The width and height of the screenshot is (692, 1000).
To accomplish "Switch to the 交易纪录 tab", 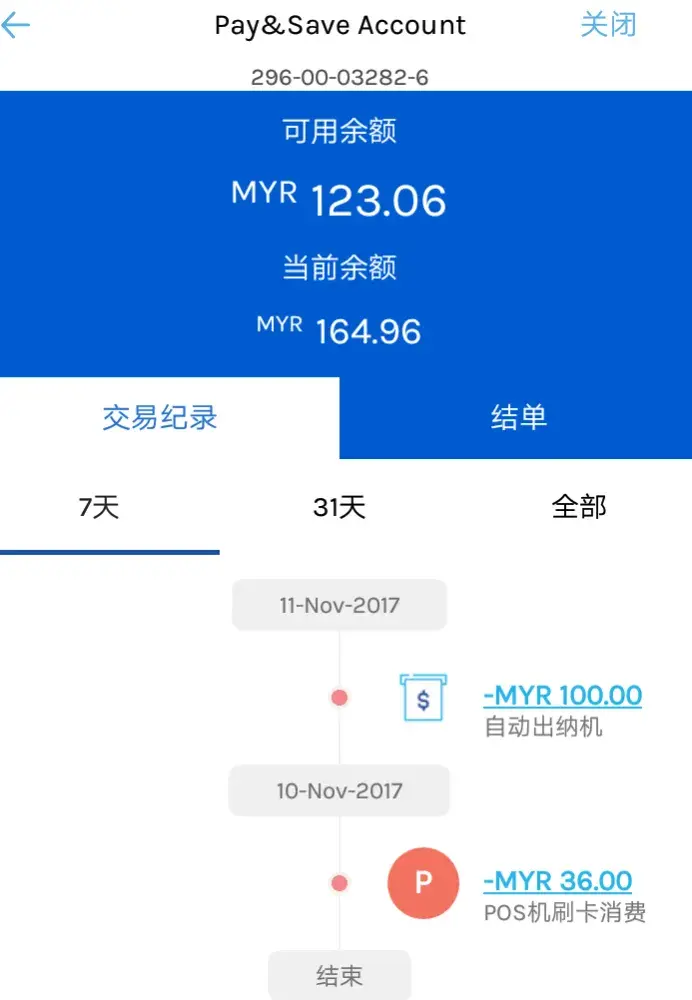I will pos(160,418).
